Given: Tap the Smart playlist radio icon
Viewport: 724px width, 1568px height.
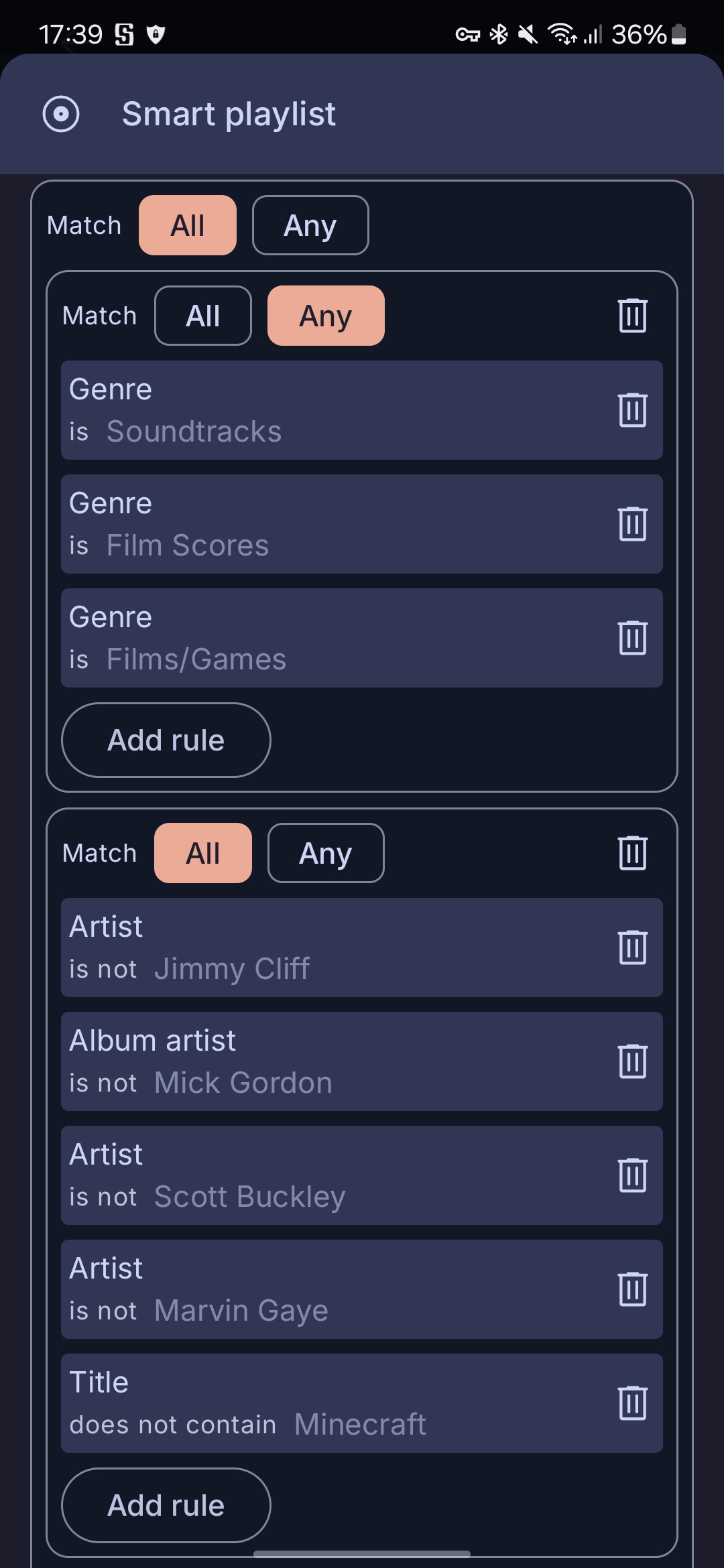Looking at the screenshot, I should 61,114.
